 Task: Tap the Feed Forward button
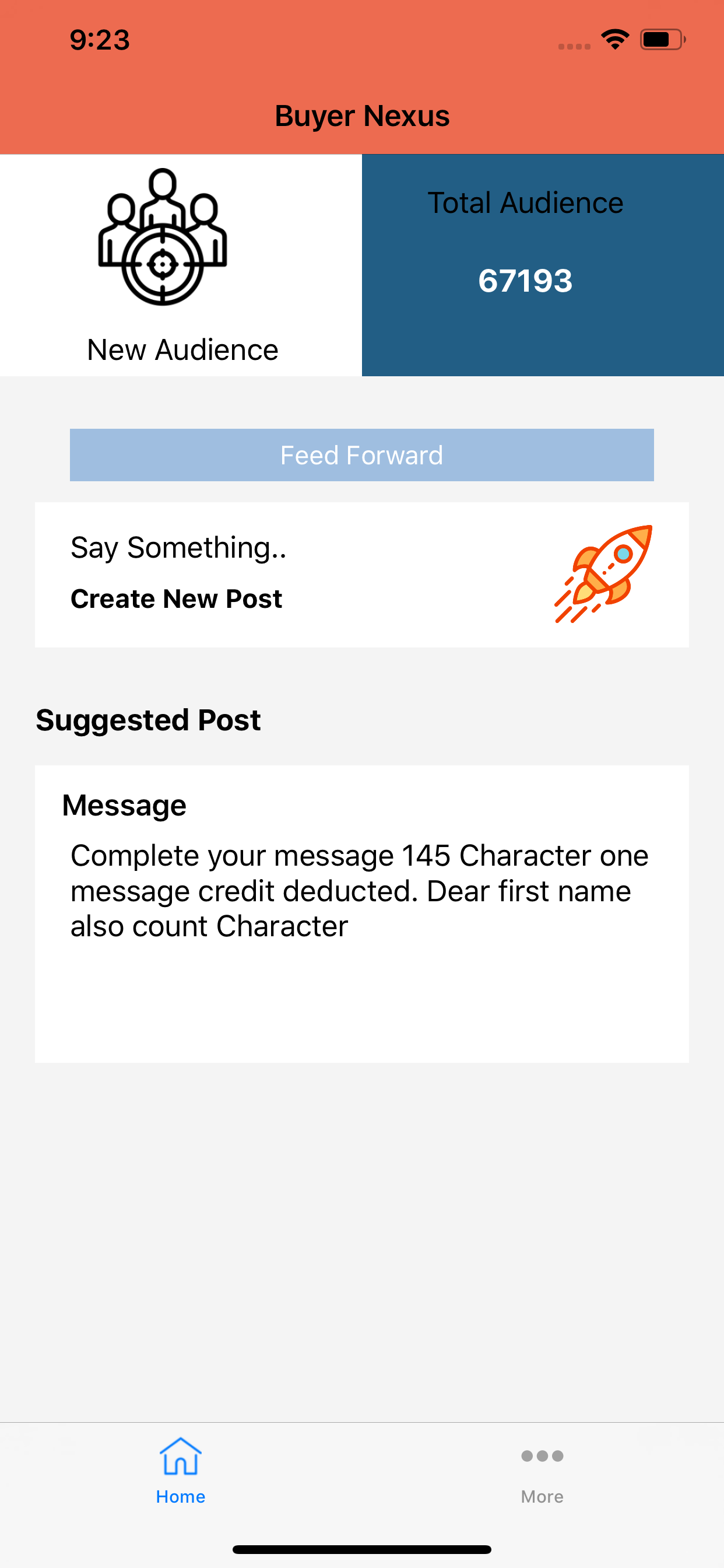click(x=362, y=454)
